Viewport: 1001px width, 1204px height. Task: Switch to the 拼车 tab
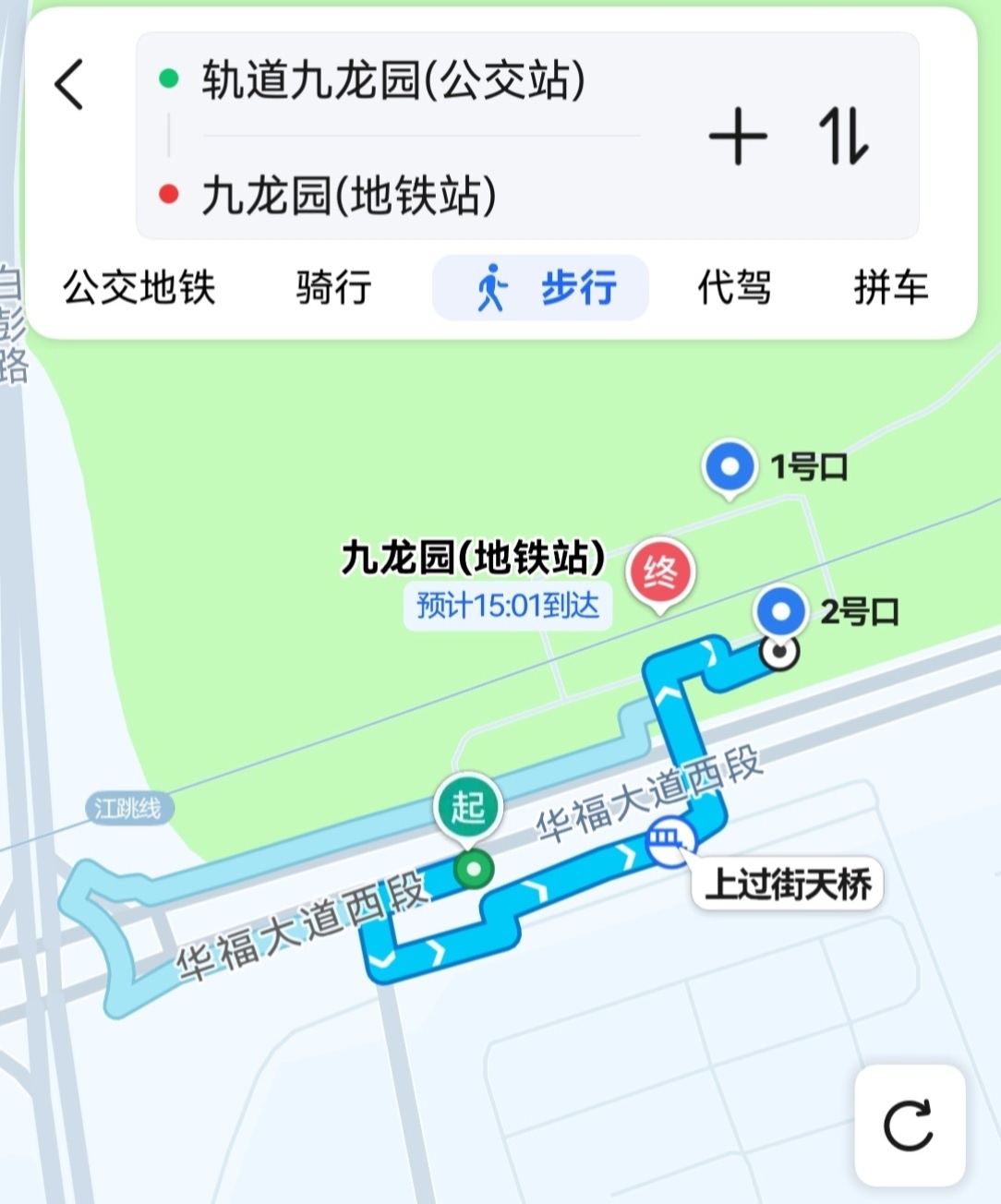(x=890, y=287)
